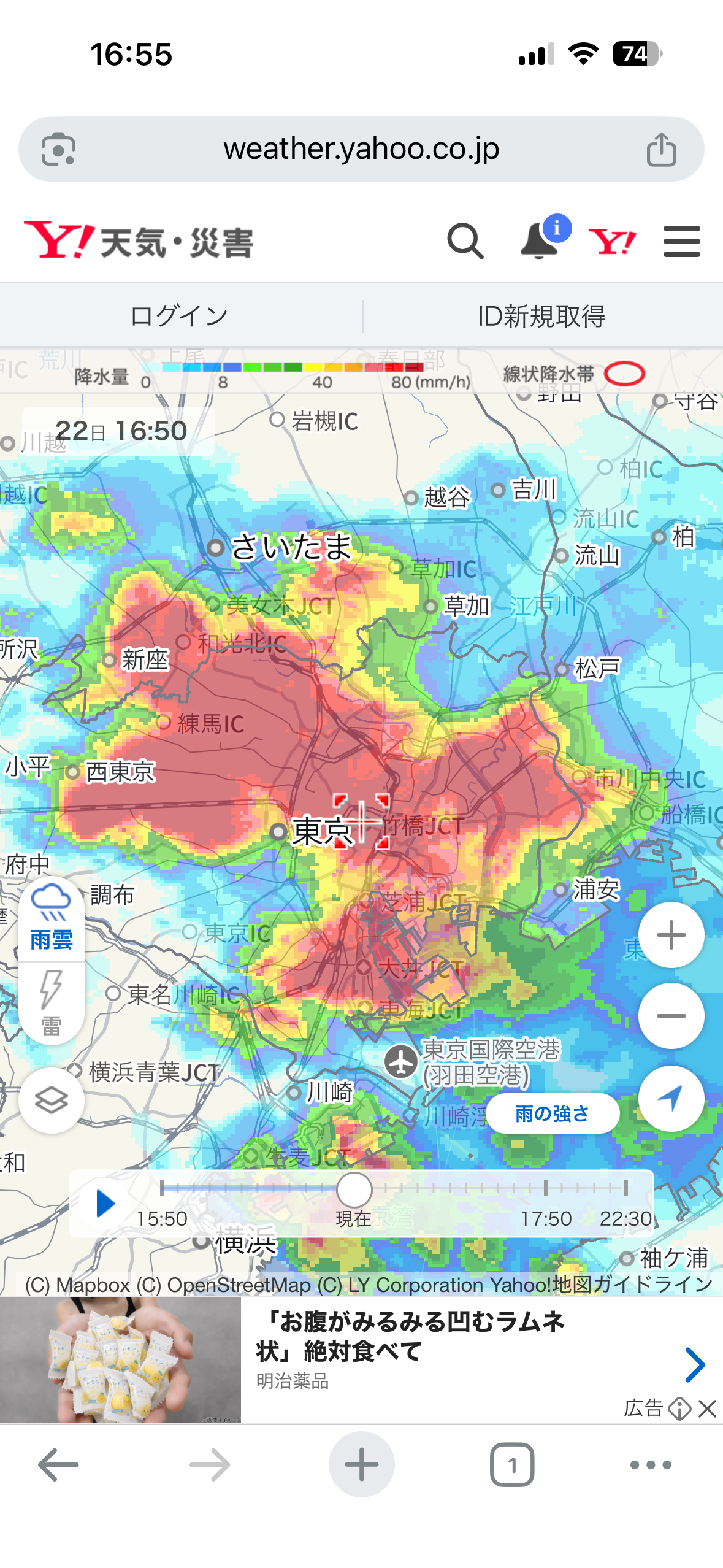Center map on current location arrow
Image resolution: width=723 pixels, height=1568 pixels.
[x=671, y=1098]
